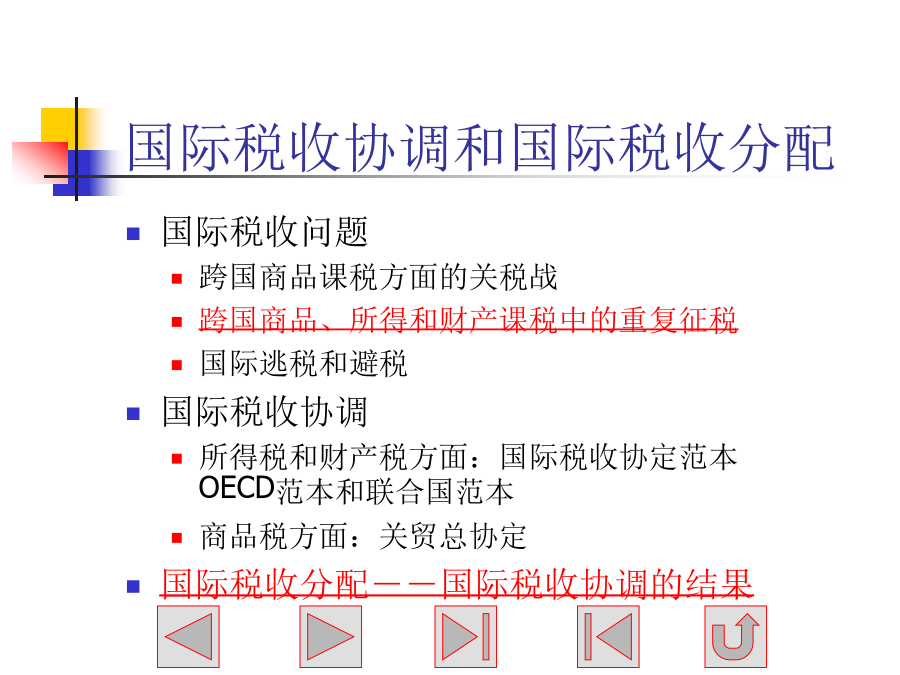Open the 跨国商品、所得和财产课税中的重复征税 link
The width and height of the screenshot is (900, 675).
468,321
